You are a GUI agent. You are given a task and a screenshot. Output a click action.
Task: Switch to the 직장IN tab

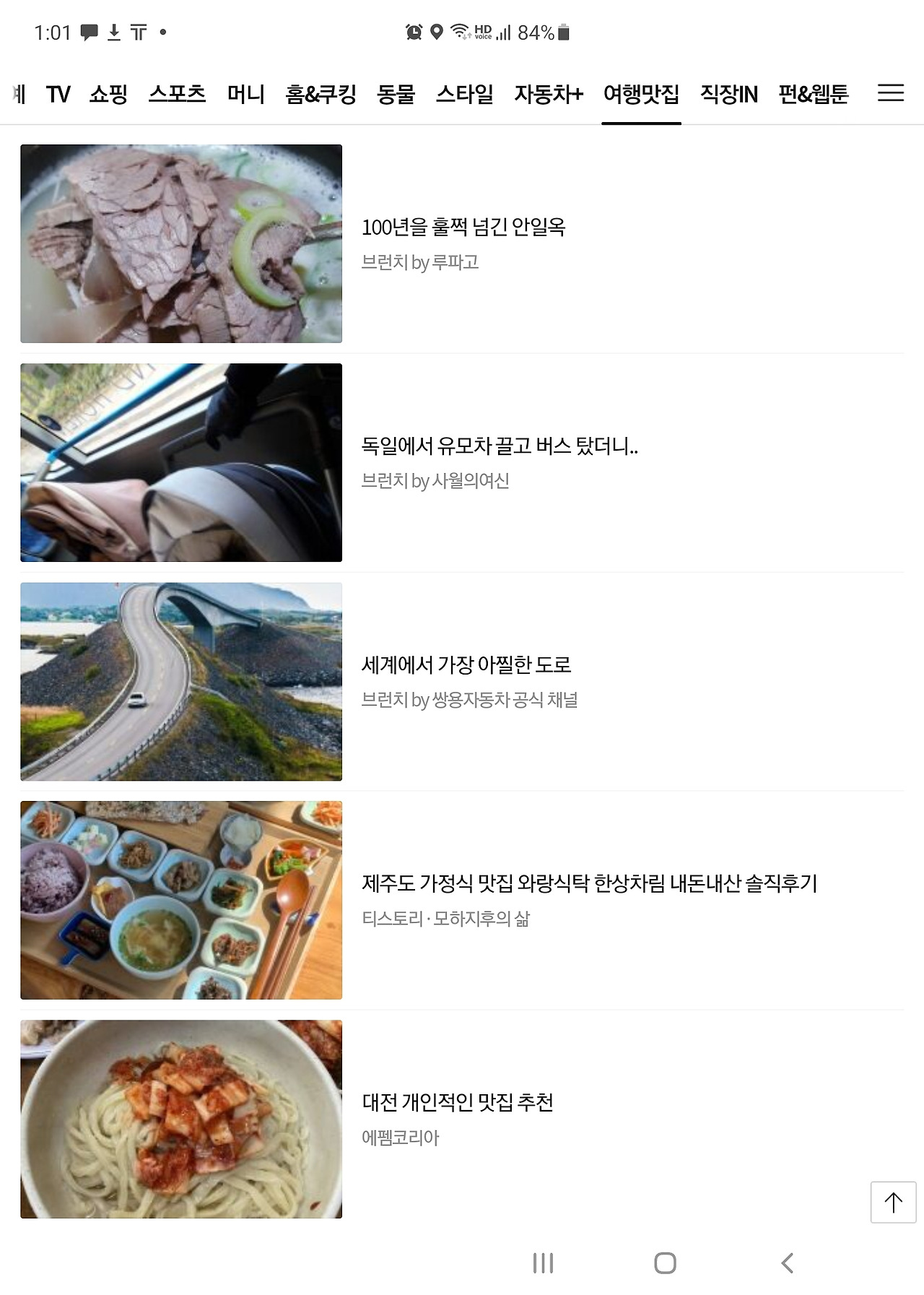728,94
